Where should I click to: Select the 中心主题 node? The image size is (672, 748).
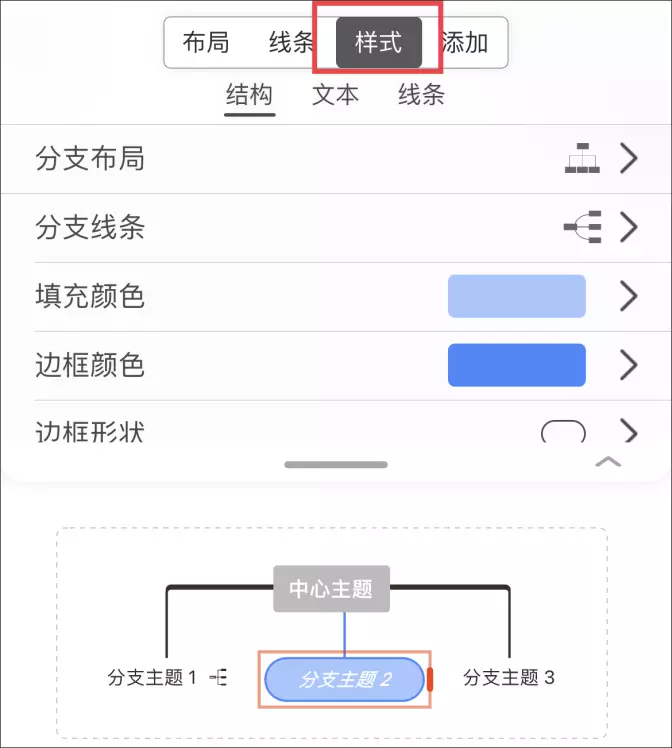331,588
